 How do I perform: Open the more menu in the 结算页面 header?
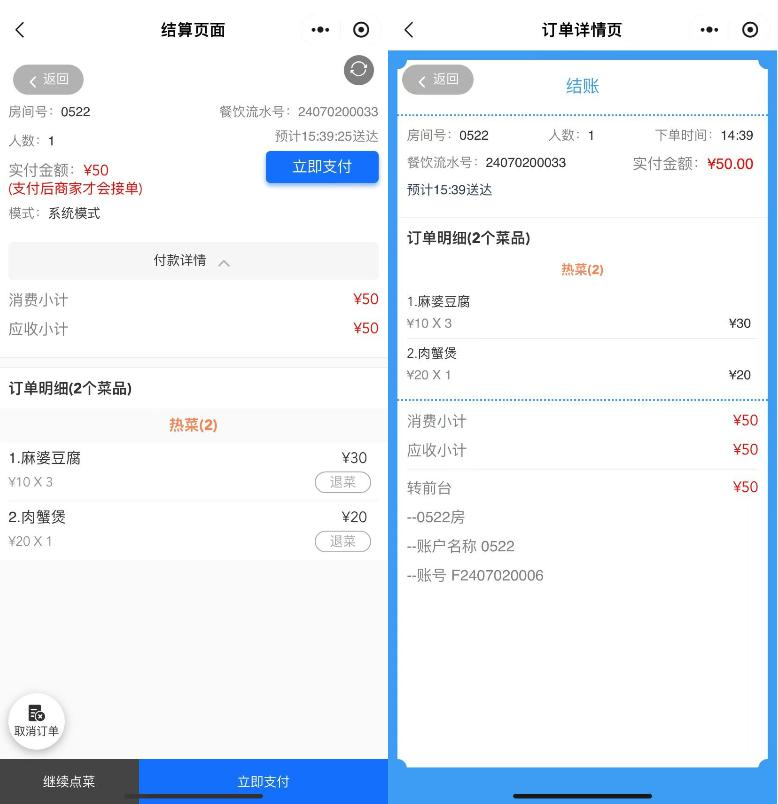(320, 30)
